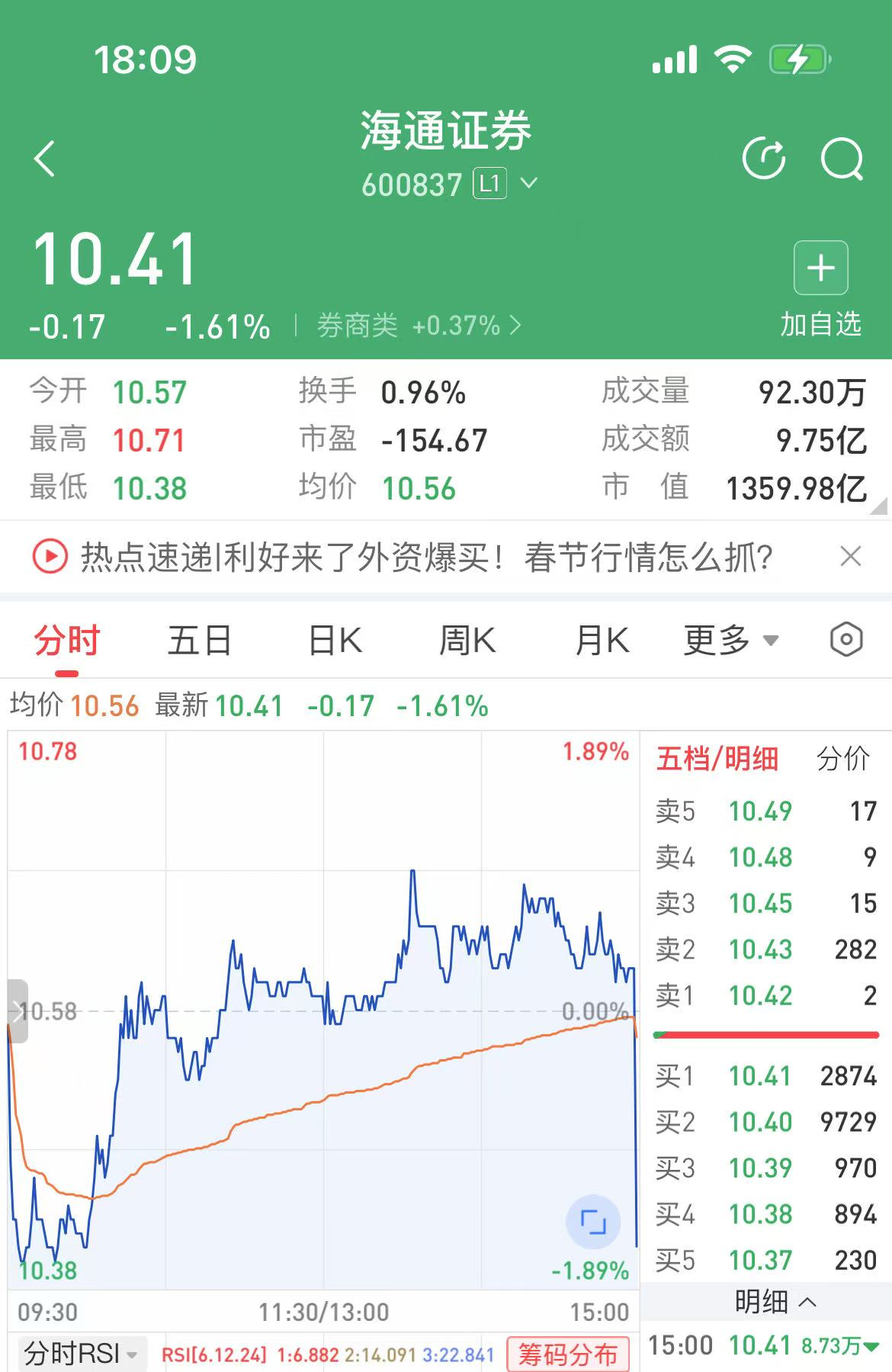Dismiss the news banner with the X

(851, 557)
